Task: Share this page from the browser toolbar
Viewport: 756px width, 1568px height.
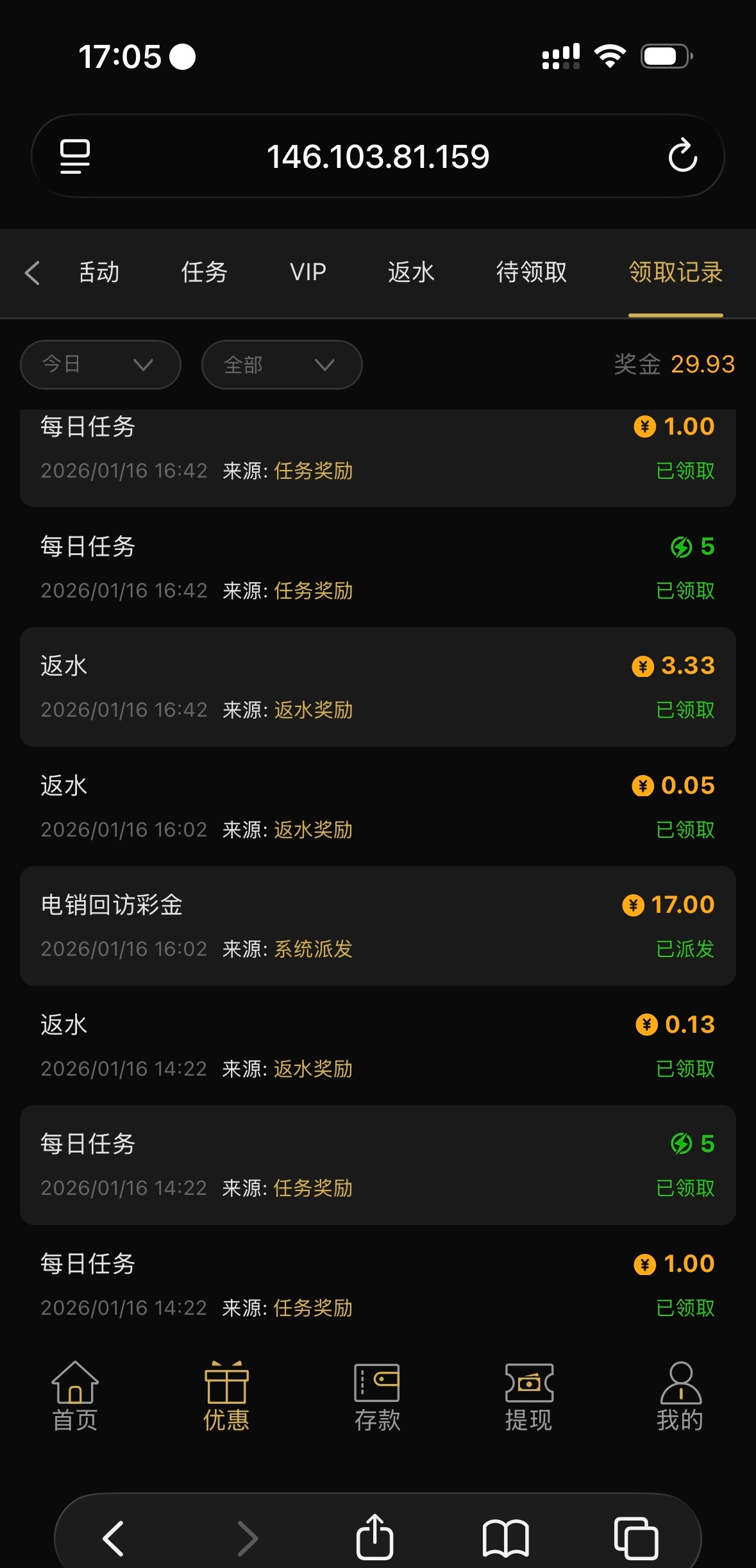Action: pos(375,1537)
